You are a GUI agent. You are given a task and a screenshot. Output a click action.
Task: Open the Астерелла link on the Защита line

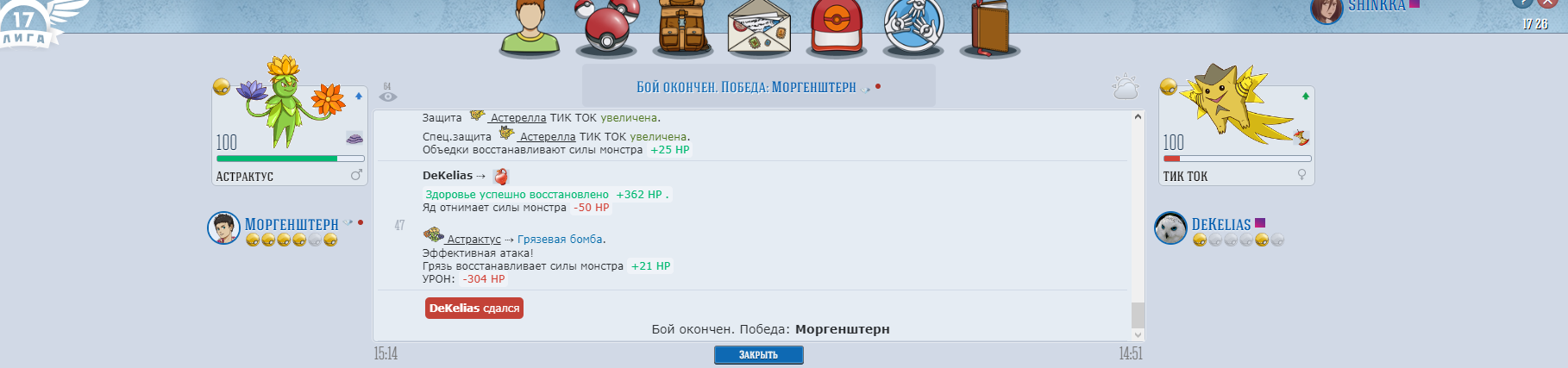coord(517,118)
